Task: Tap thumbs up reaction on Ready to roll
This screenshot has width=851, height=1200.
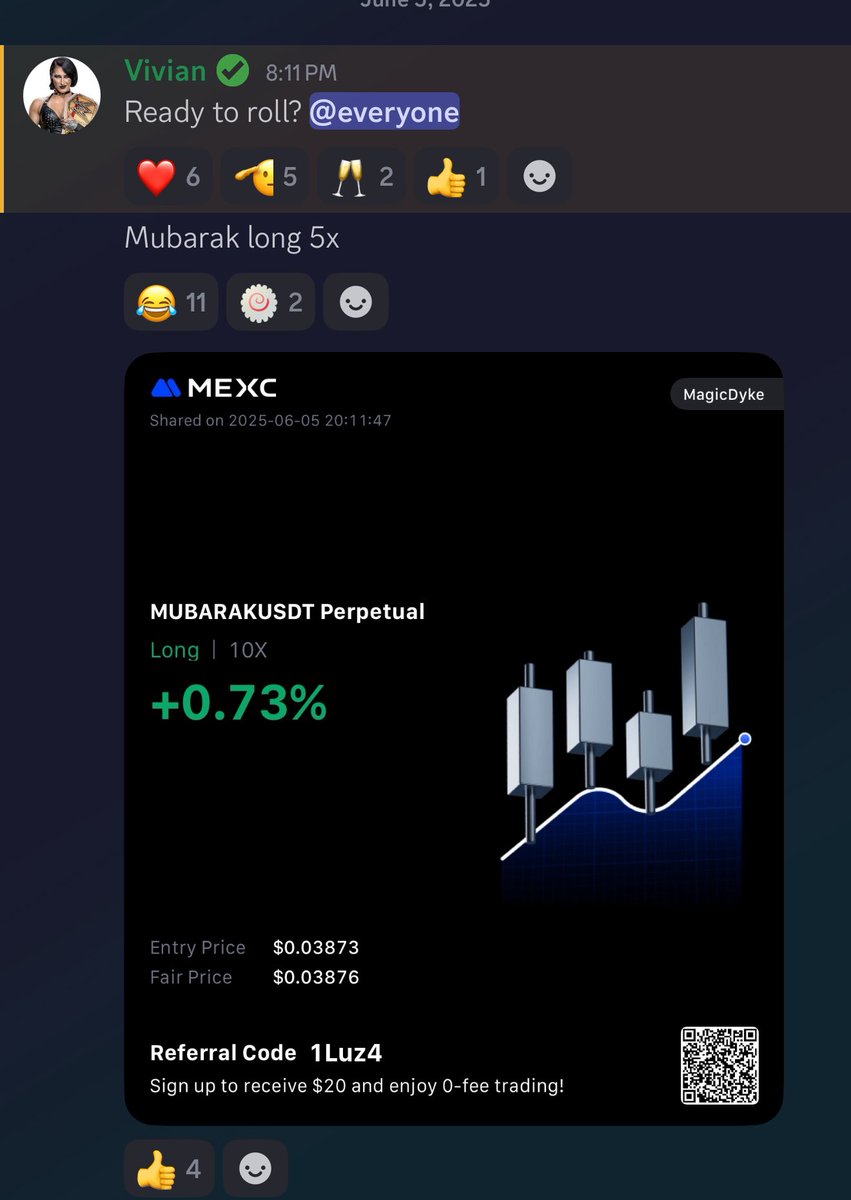Action: (x=456, y=177)
